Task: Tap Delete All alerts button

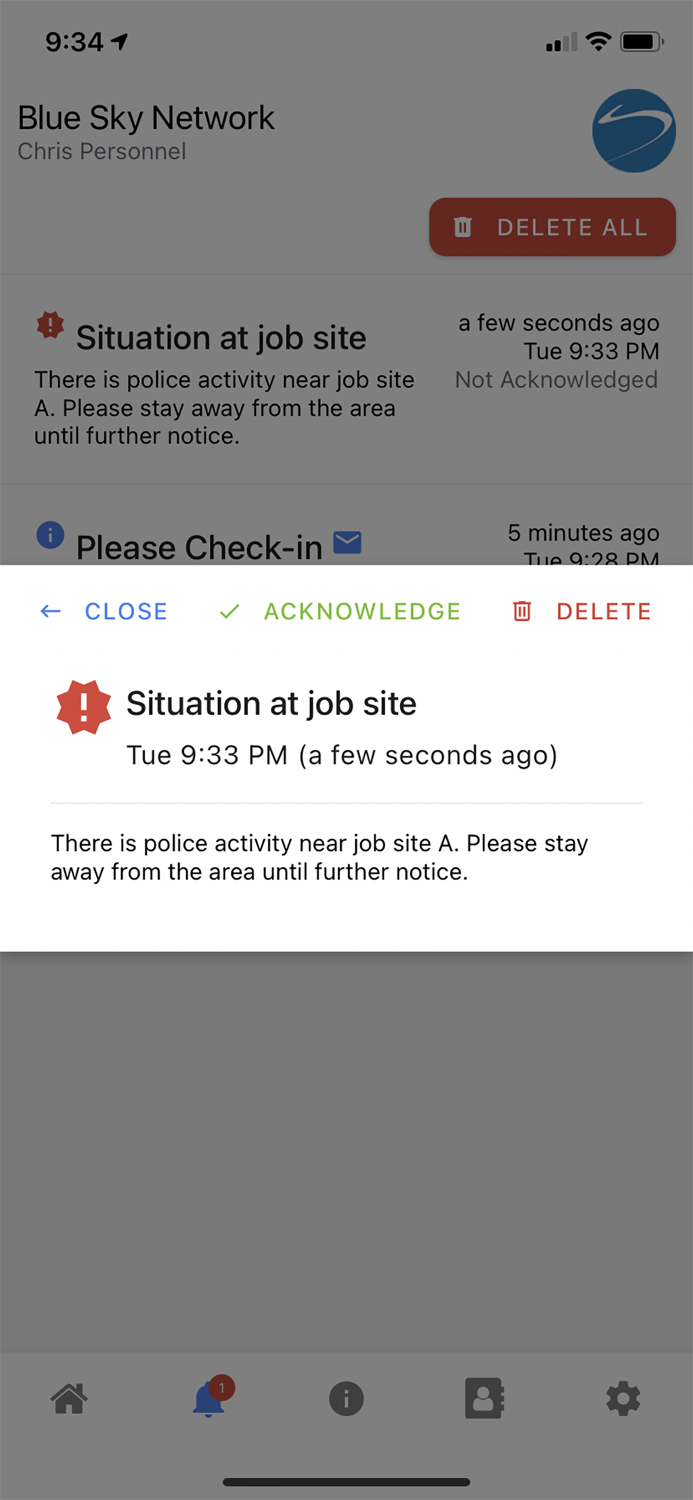Action: click(x=553, y=227)
